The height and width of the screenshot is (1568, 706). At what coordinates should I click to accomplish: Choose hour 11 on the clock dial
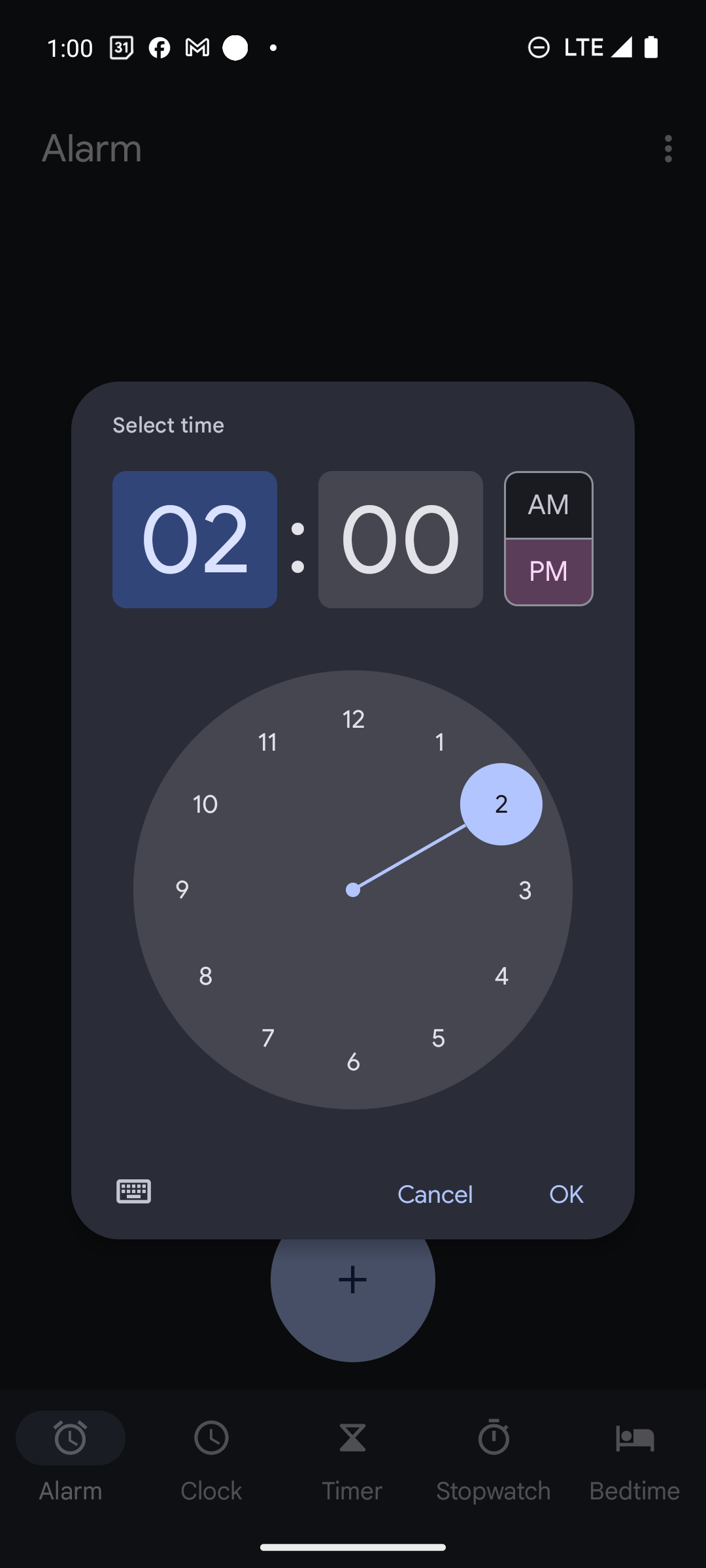[x=268, y=742]
